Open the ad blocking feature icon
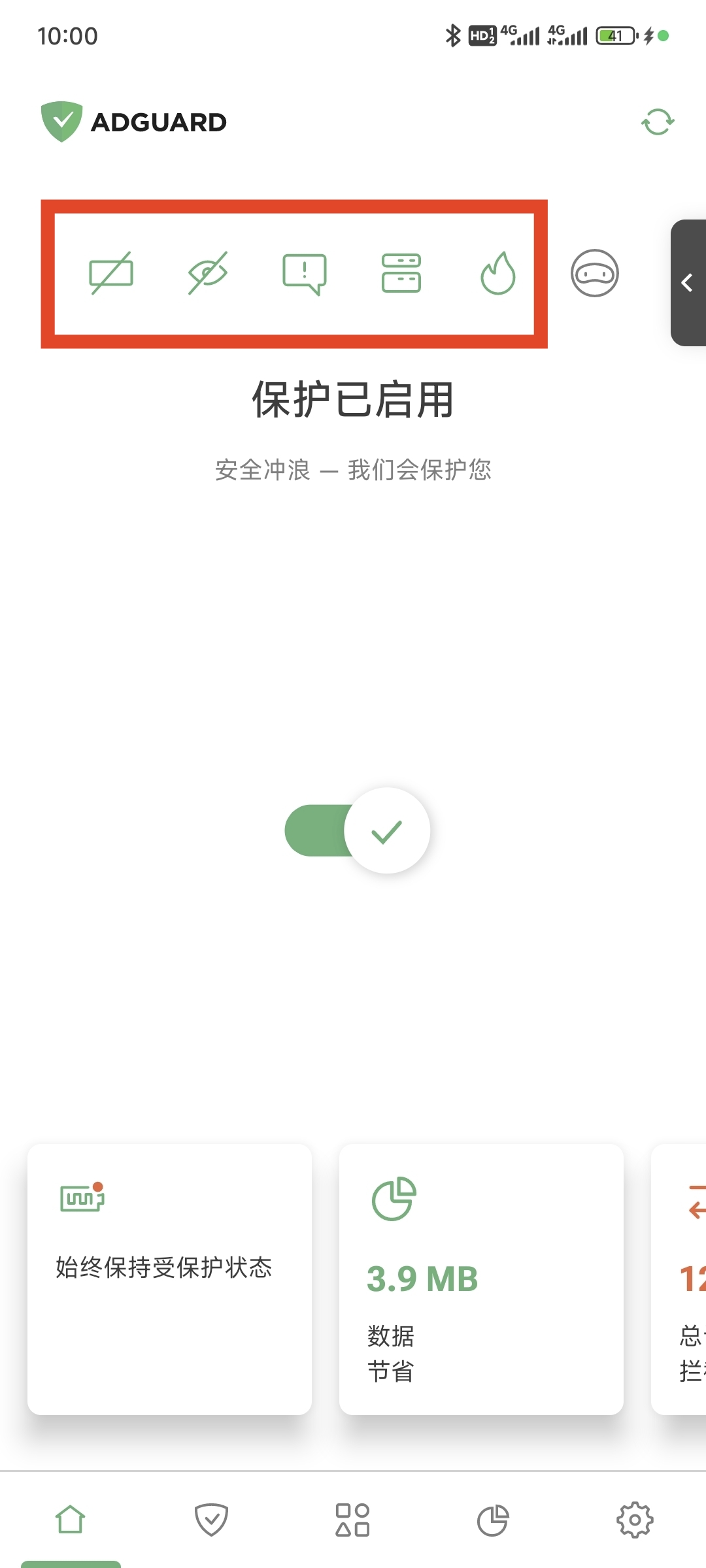 (111, 273)
